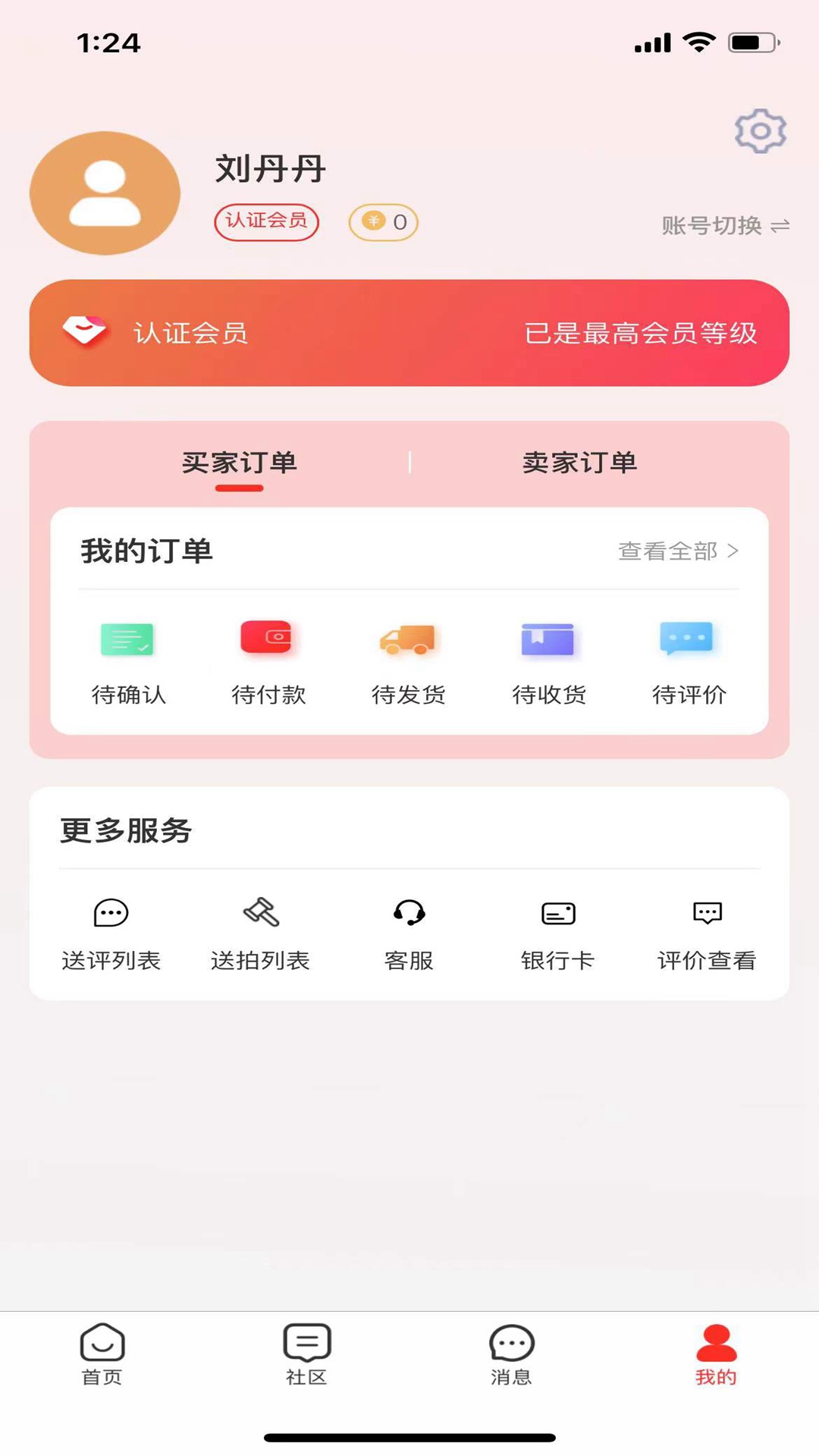This screenshot has height=1456, width=819.
Task: Open the 认证会员 membership banner
Action: pyautogui.click(x=409, y=332)
